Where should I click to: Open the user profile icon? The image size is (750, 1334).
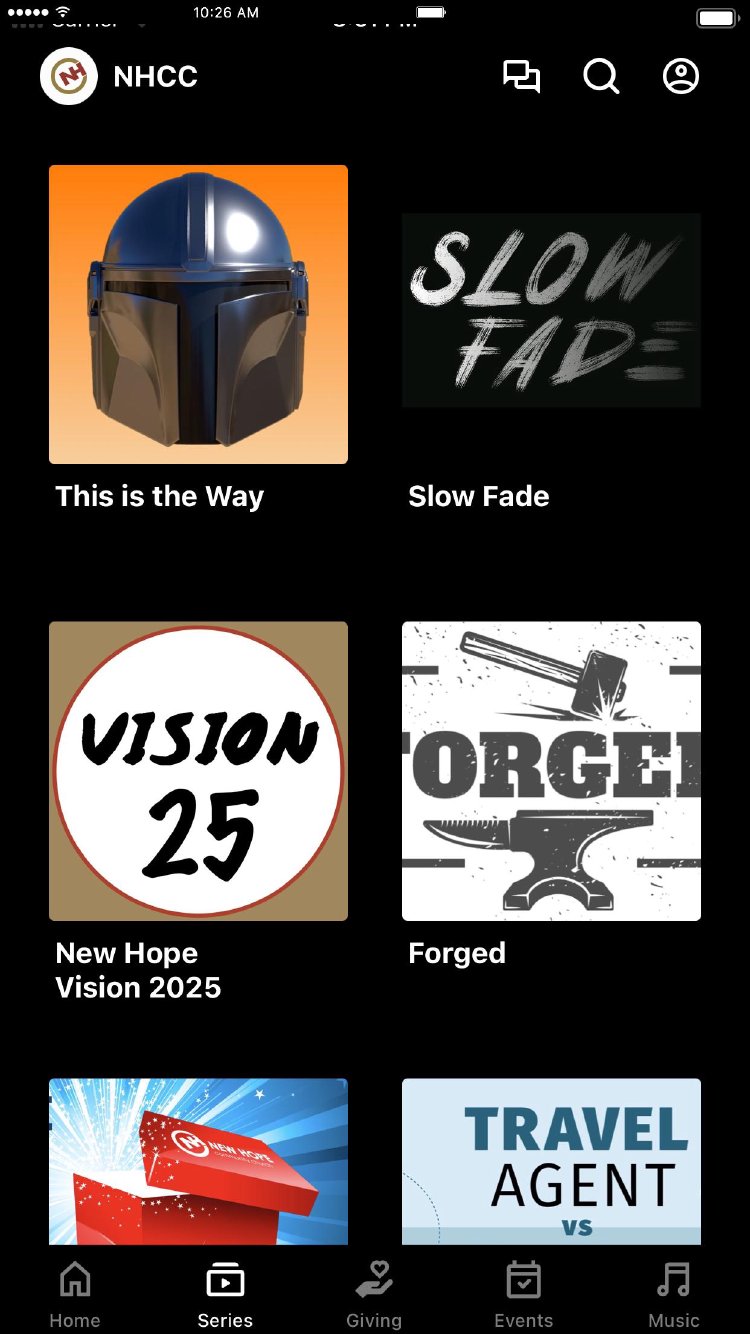click(x=681, y=77)
